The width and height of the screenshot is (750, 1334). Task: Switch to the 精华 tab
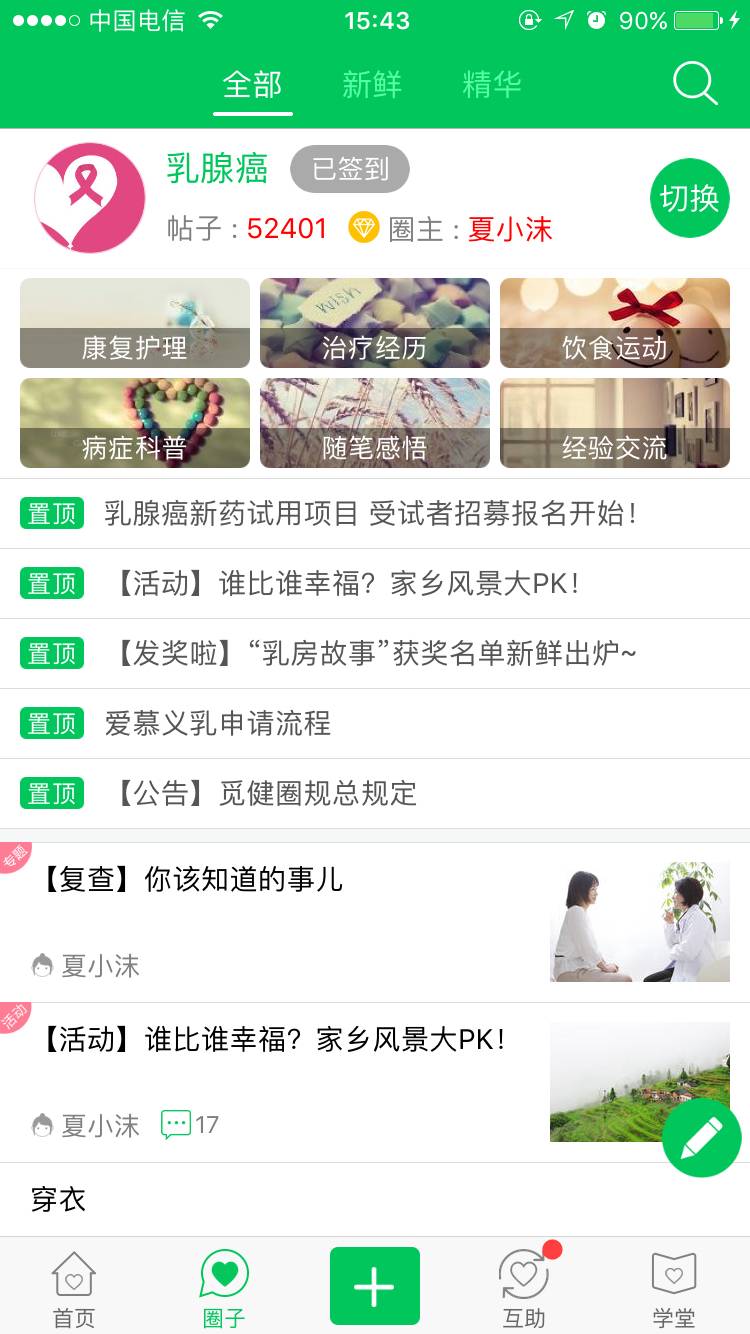(x=491, y=85)
